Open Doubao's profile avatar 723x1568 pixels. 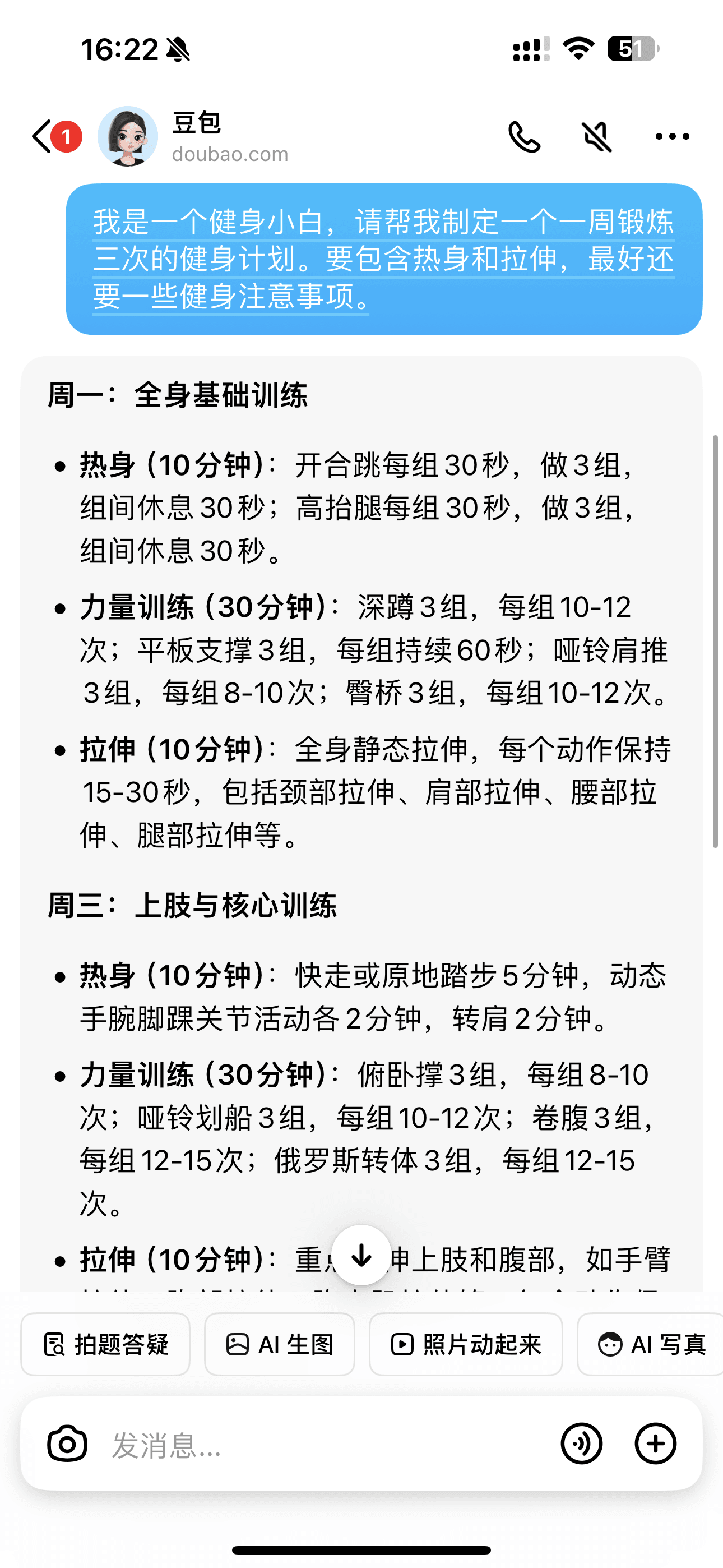point(128,136)
